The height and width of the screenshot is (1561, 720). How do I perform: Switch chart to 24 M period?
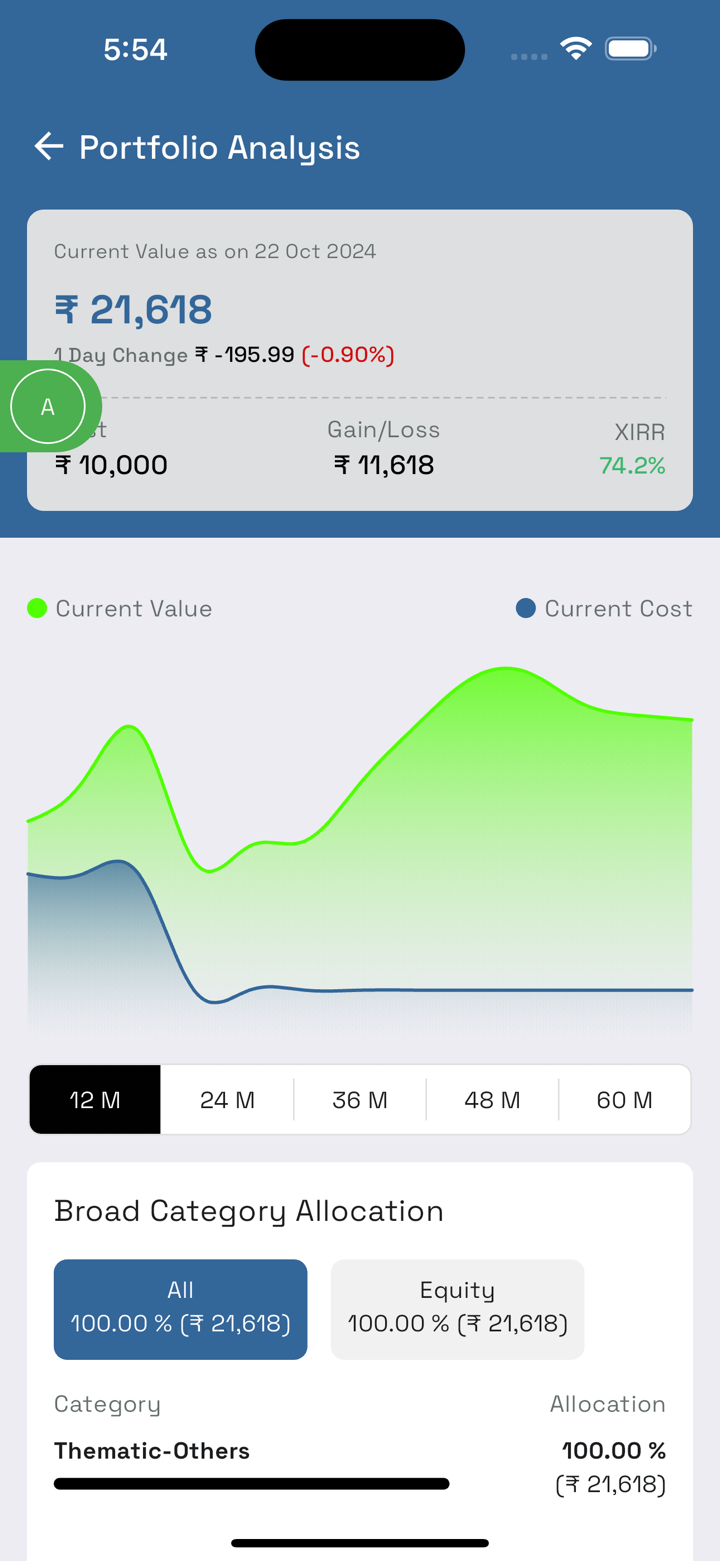(x=227, y=1100)
